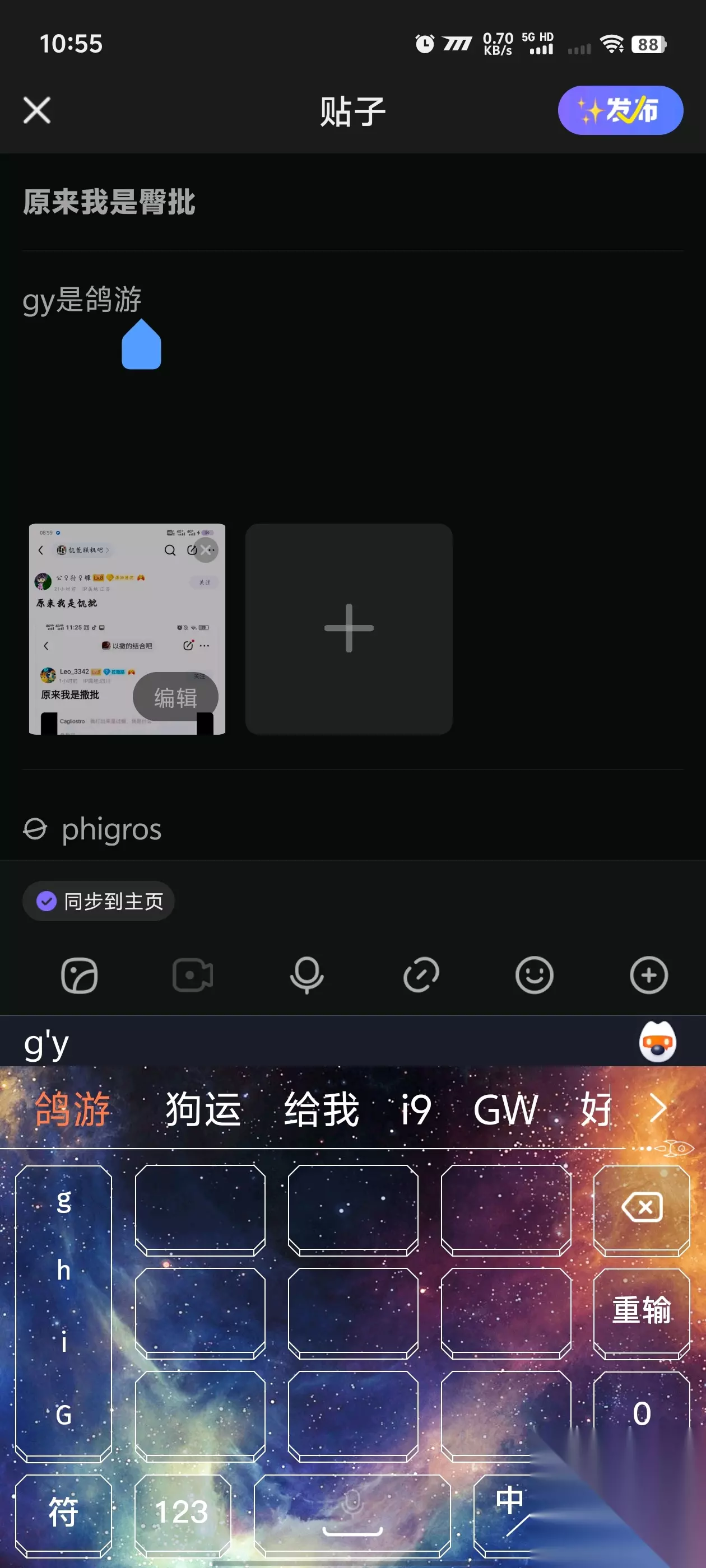The height and width of the screenshot is (1568, 706).
Task: Tap 重输 to retype input
Action: (x=642, y=1311)
